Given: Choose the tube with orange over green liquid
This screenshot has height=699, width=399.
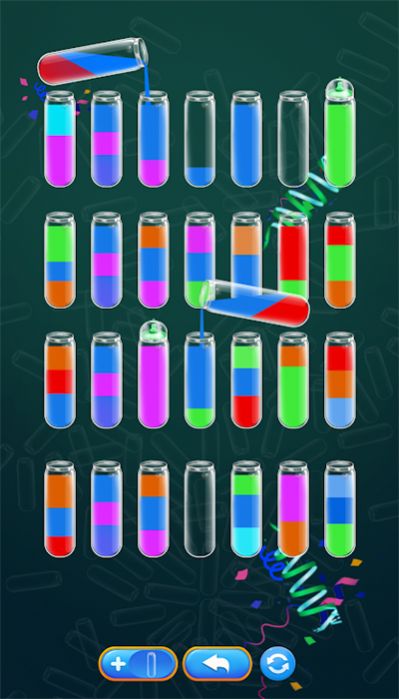Looking at the screenshot, I should point(293,380).
